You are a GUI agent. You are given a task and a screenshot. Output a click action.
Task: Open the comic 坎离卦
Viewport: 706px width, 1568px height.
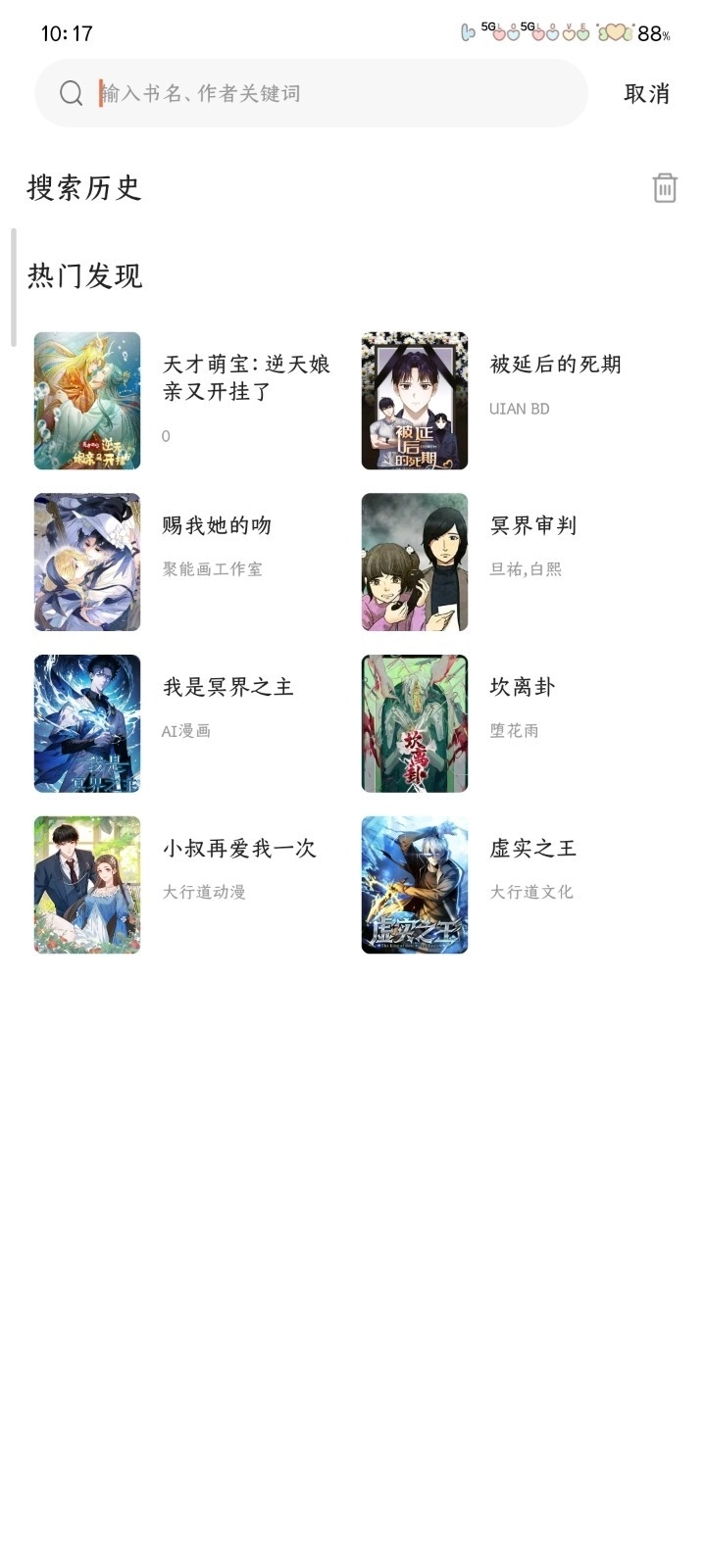click(414, 723)
